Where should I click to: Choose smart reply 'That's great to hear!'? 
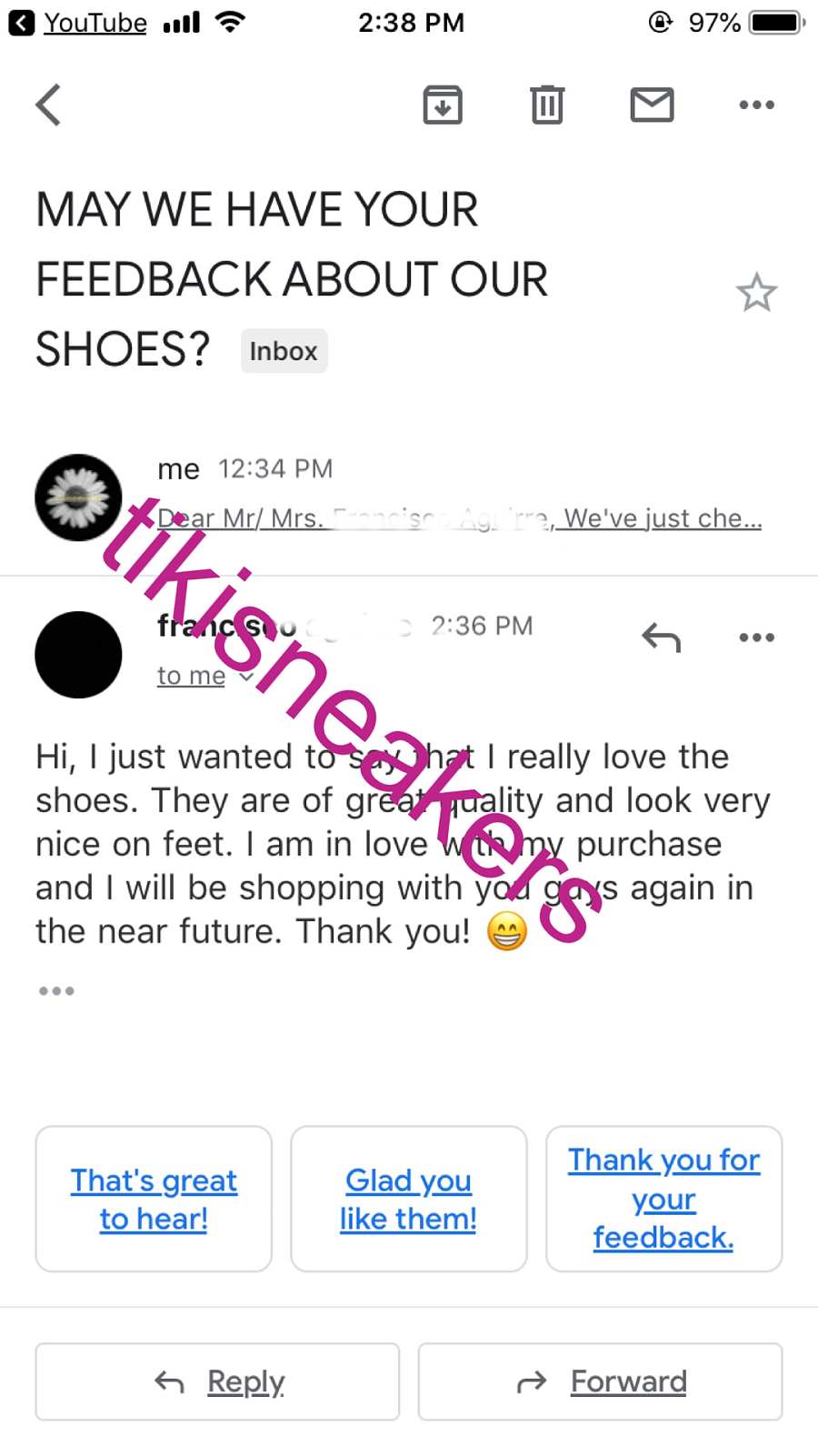click(154, 1199)
